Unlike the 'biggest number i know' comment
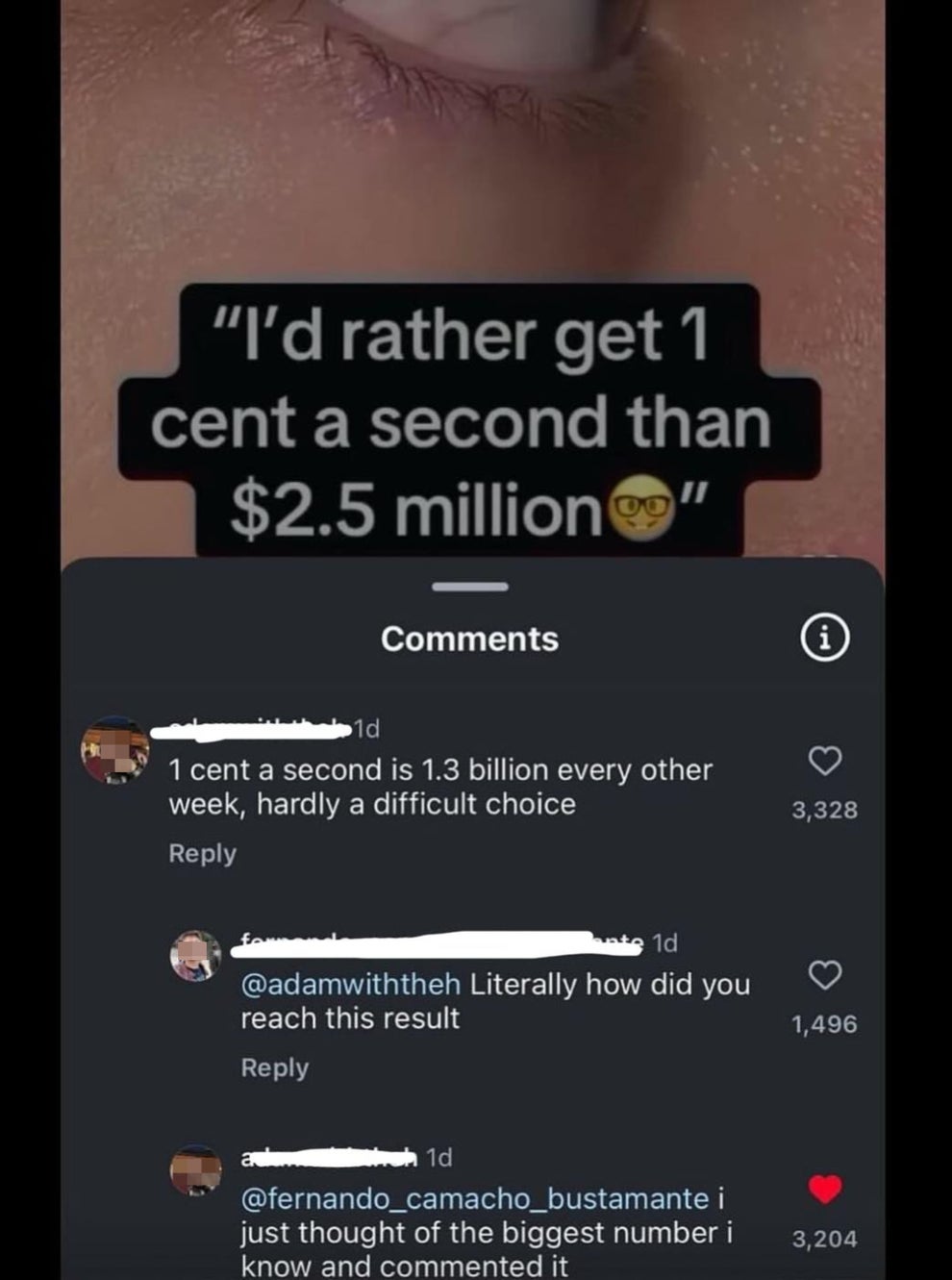 tap(824, 1190)
